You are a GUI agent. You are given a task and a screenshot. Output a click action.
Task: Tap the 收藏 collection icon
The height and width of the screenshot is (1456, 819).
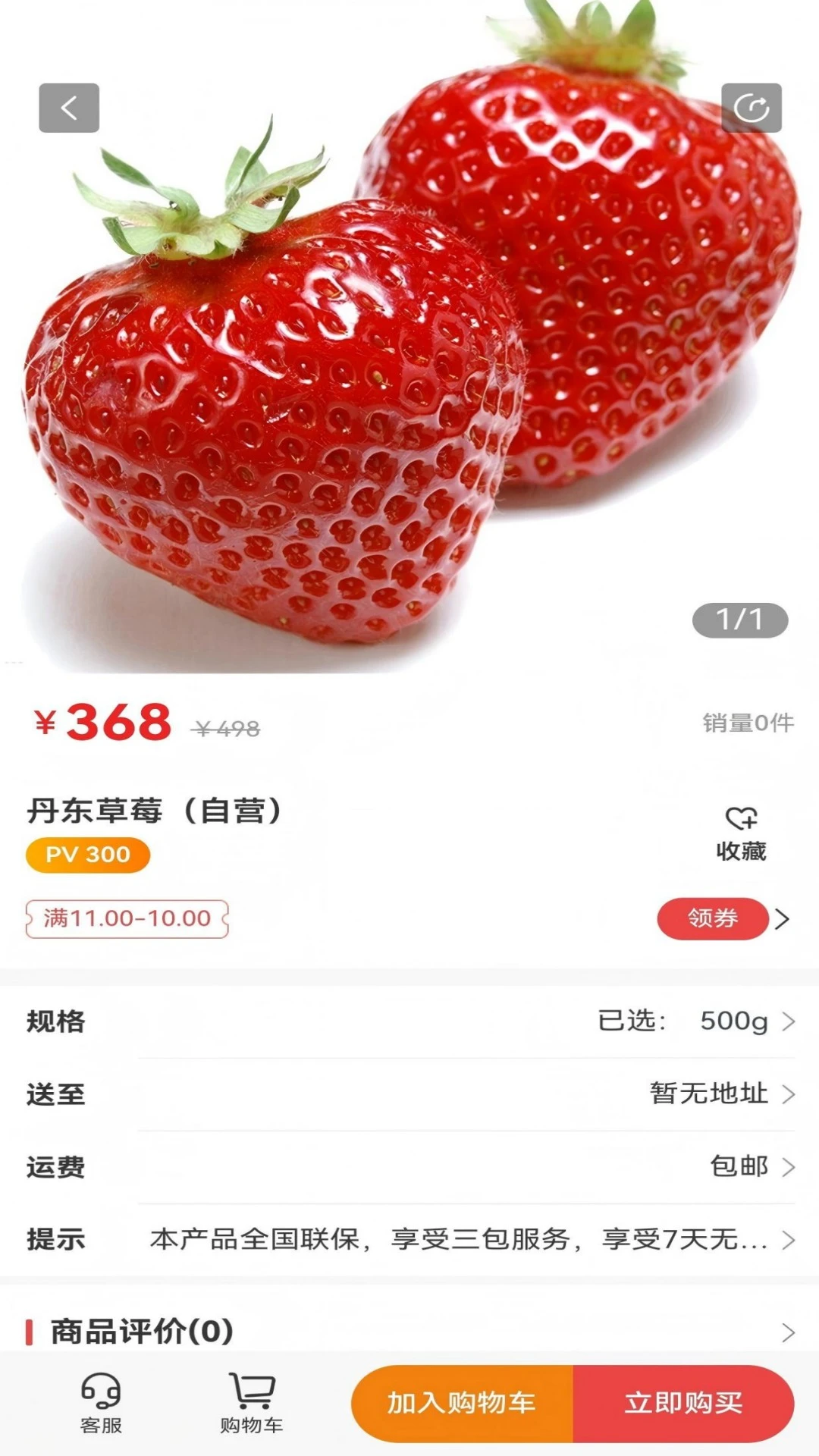coord(742,852)
